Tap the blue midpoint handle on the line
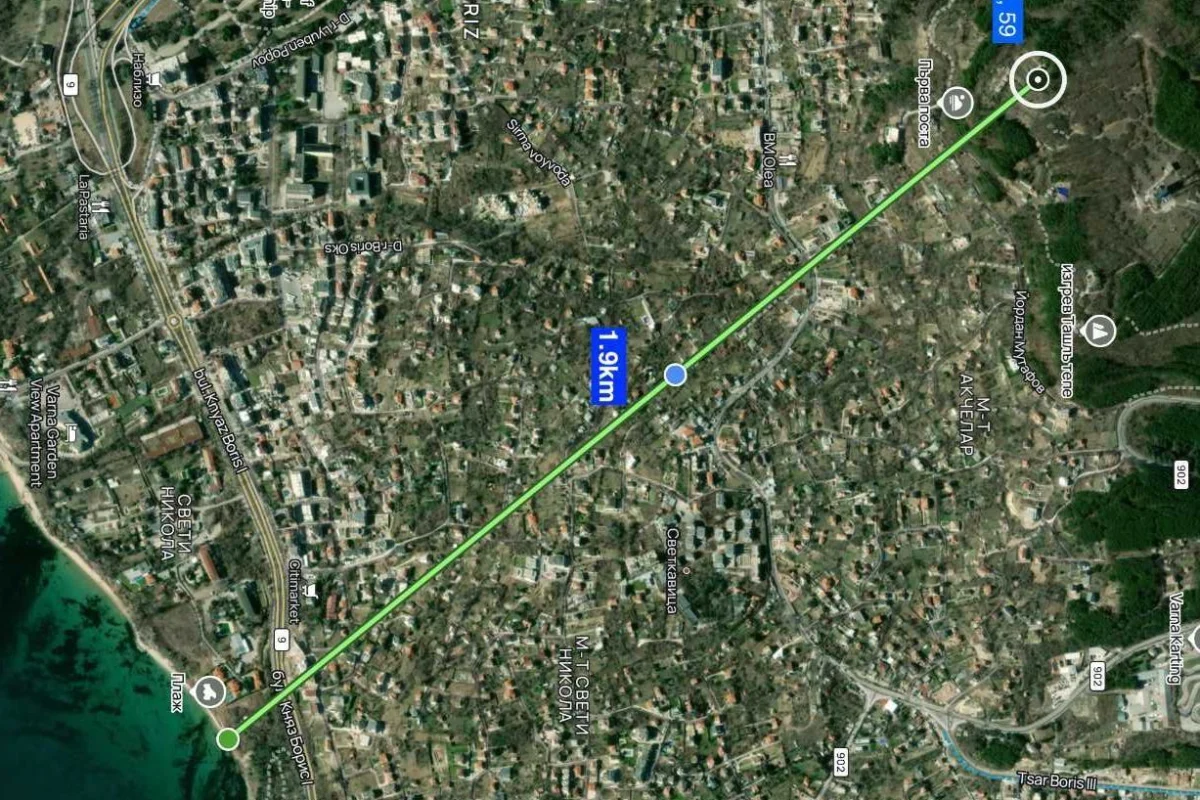 click(676, 374)
